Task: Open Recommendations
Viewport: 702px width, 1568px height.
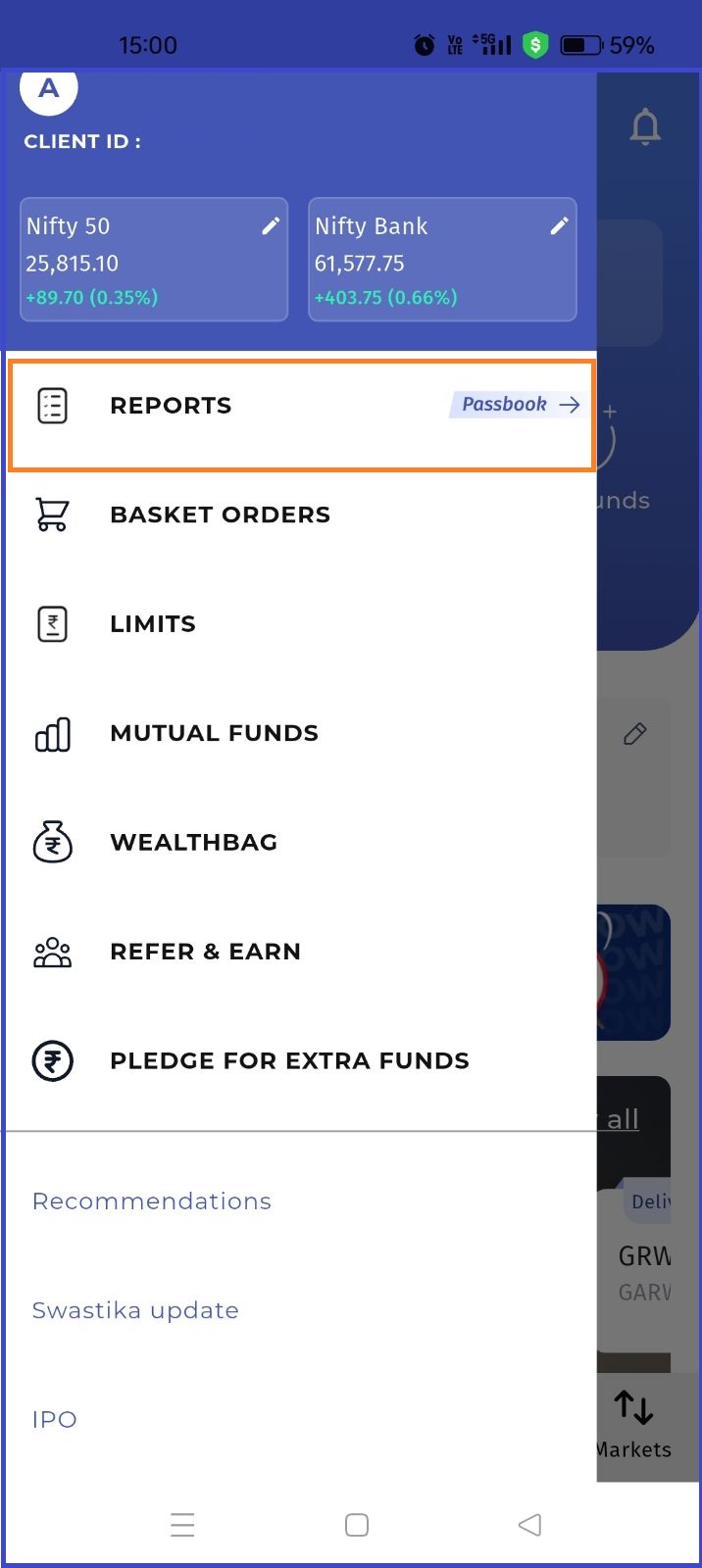Action: click(152, 1201)
